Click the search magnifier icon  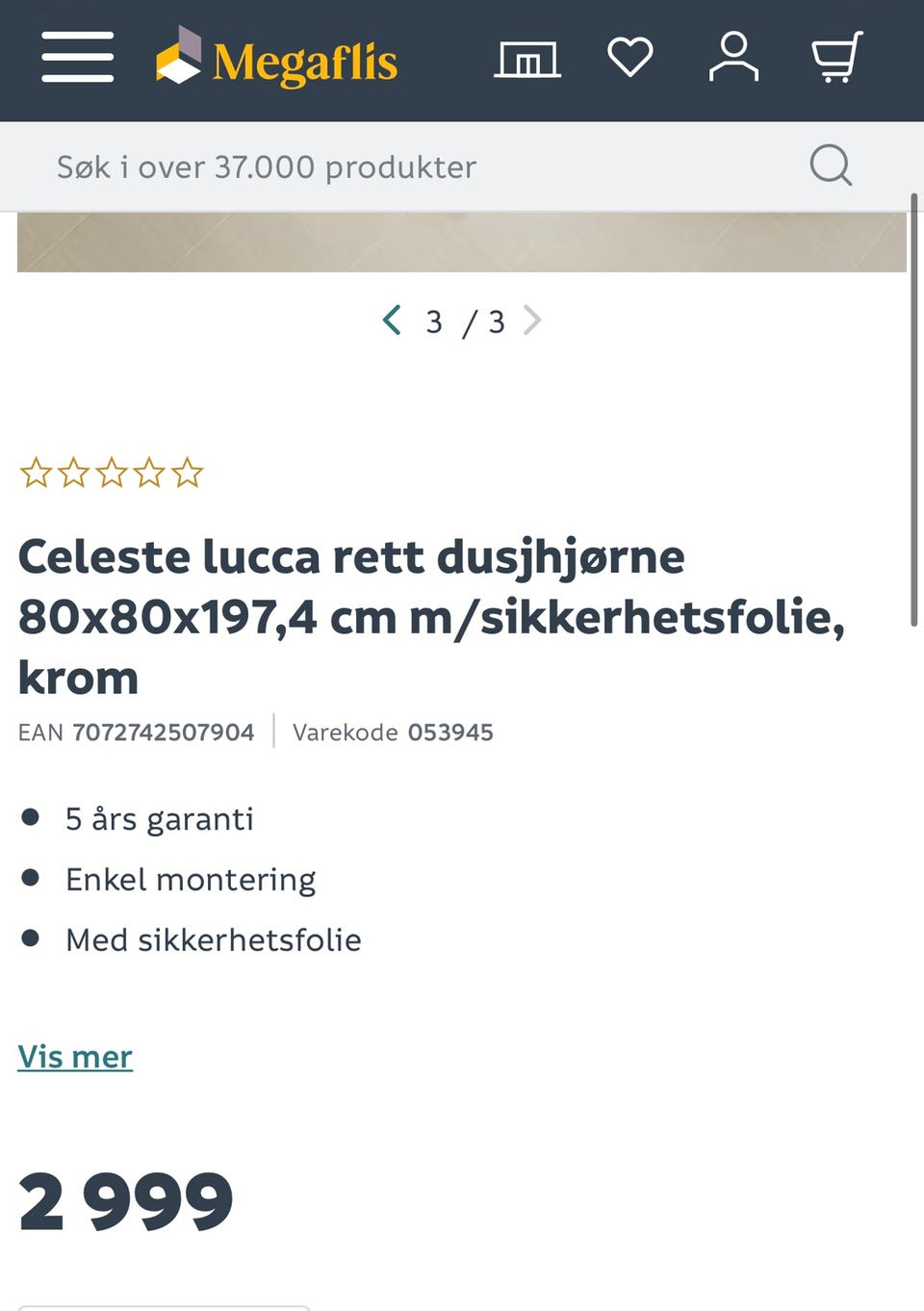830,165
